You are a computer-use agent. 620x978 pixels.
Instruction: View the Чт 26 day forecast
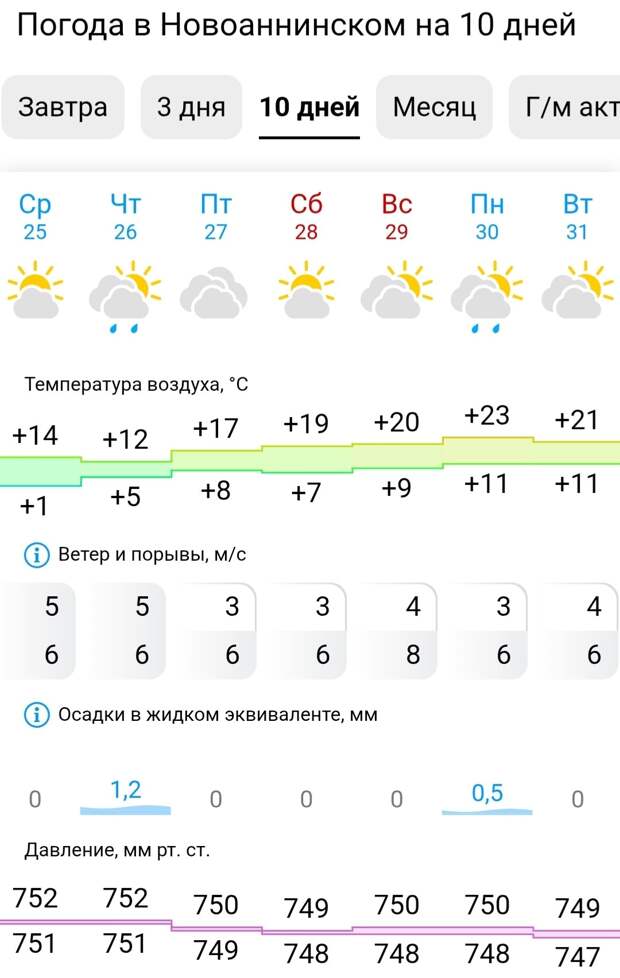[126, 217]
